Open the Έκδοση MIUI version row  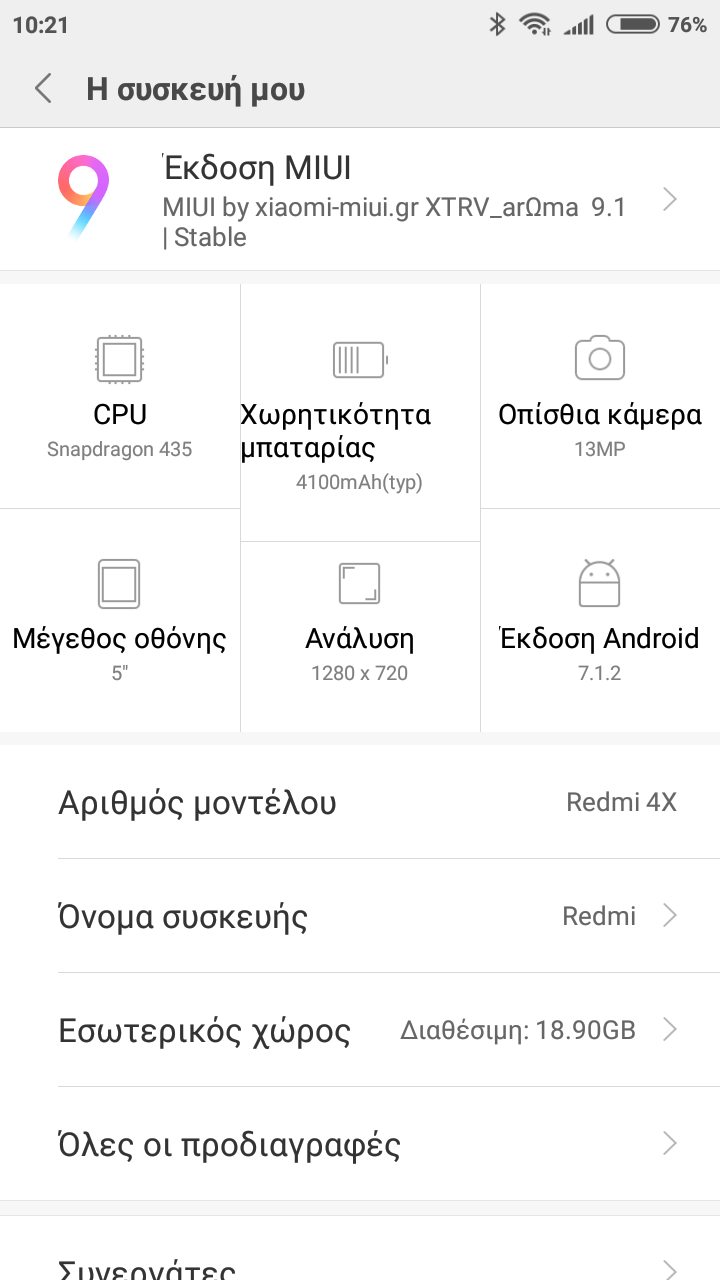[360, 201]
